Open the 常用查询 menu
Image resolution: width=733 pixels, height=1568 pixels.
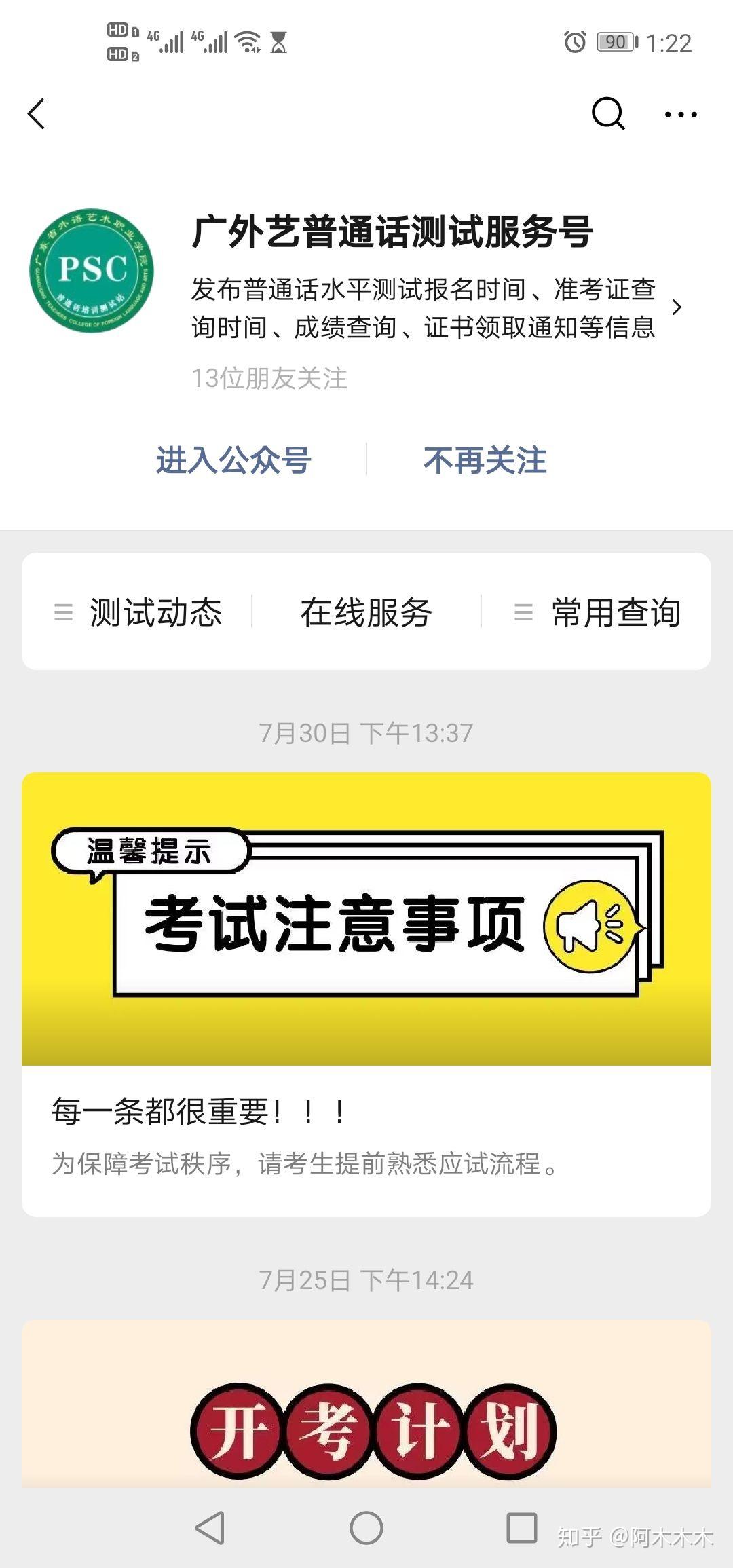(597, 612)
